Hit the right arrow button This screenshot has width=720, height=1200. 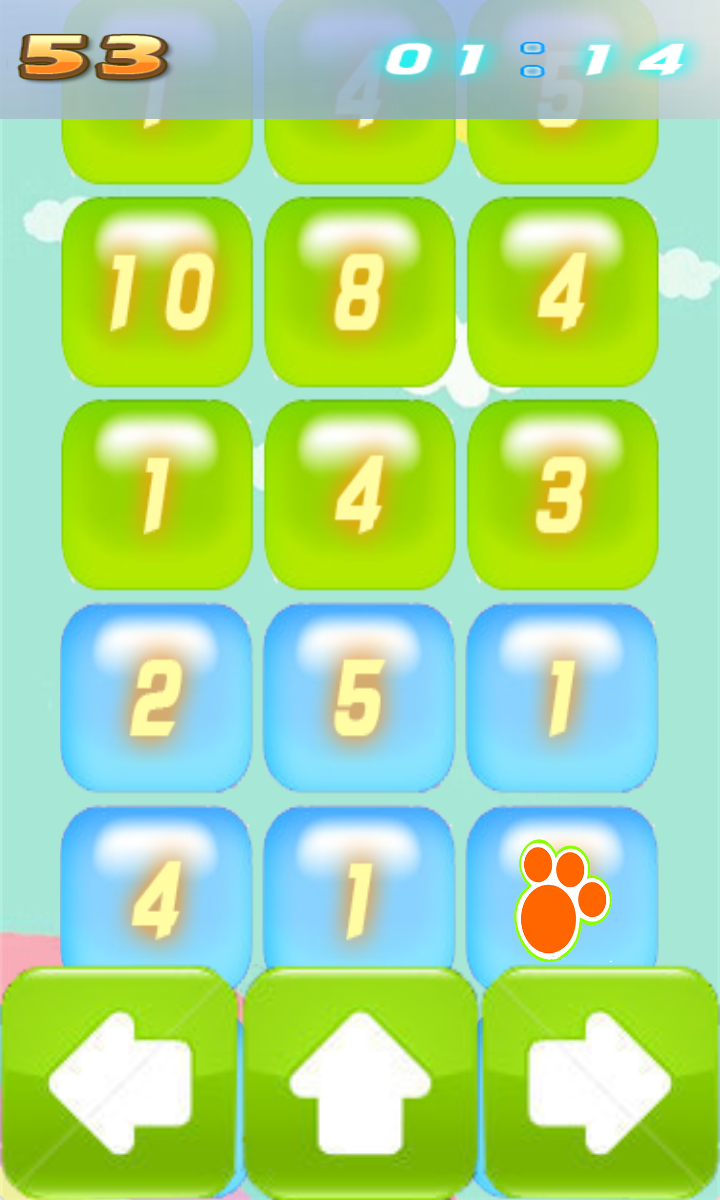tap(600, 1082)
